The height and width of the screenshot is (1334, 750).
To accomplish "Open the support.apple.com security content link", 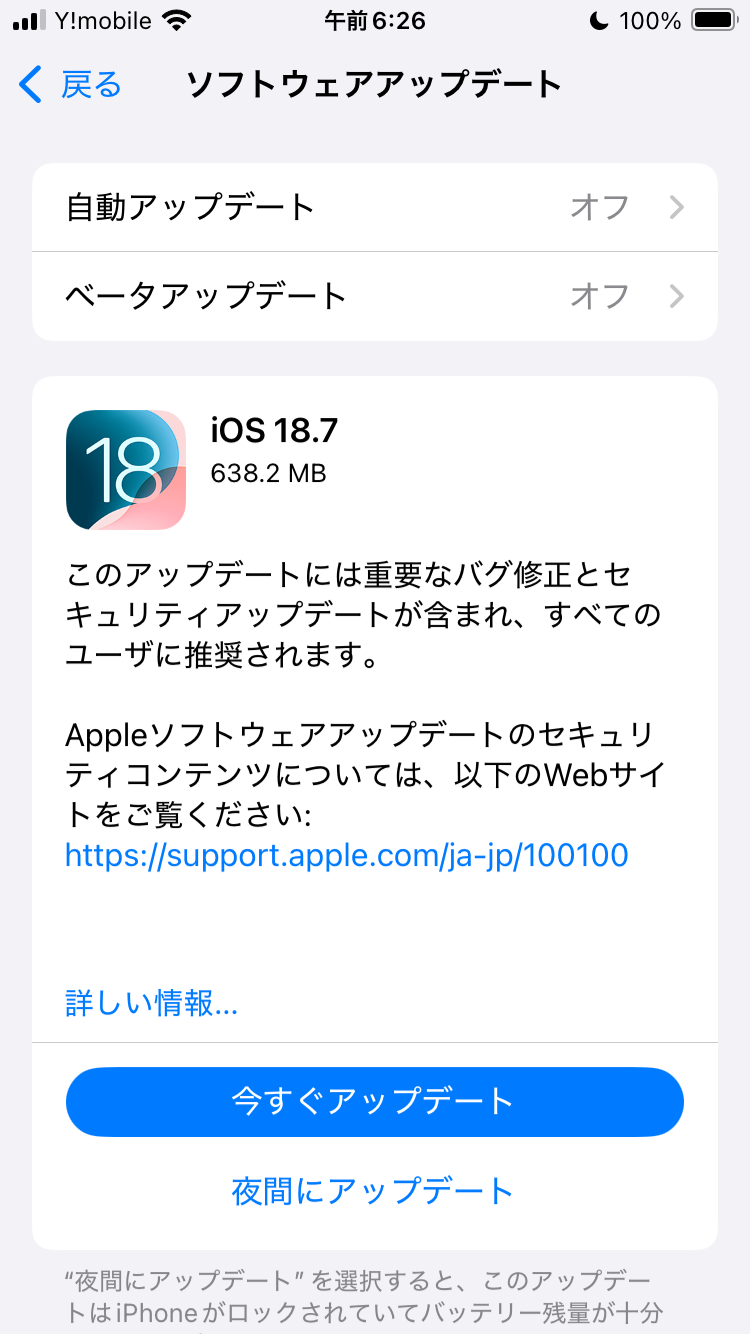I will point(346,855).
